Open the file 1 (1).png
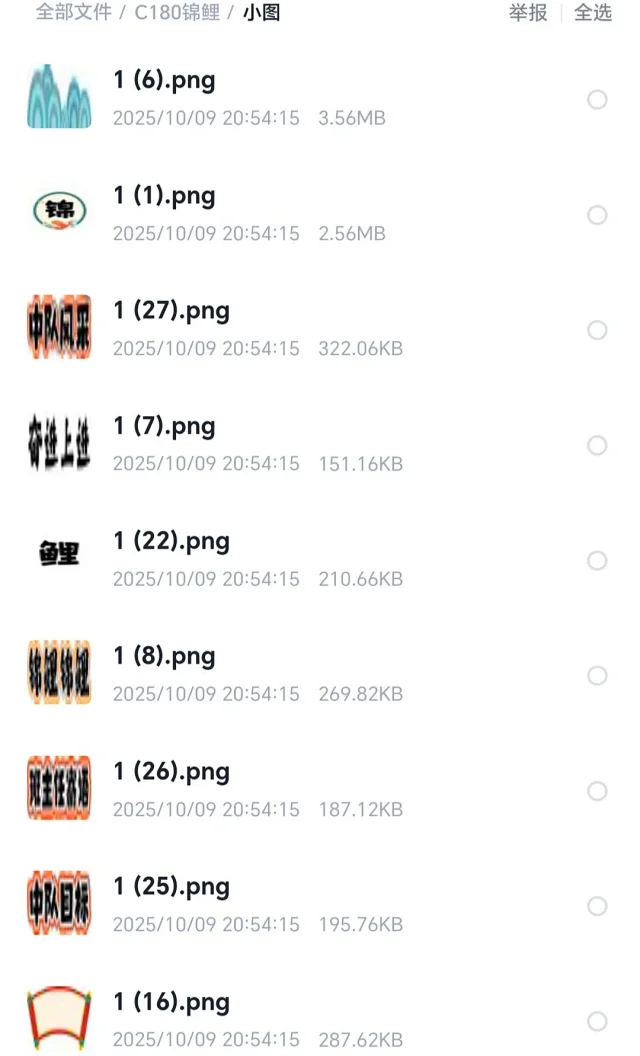Image resolution: width=640 pixels, height=1056 pixels. click(165, 196)
